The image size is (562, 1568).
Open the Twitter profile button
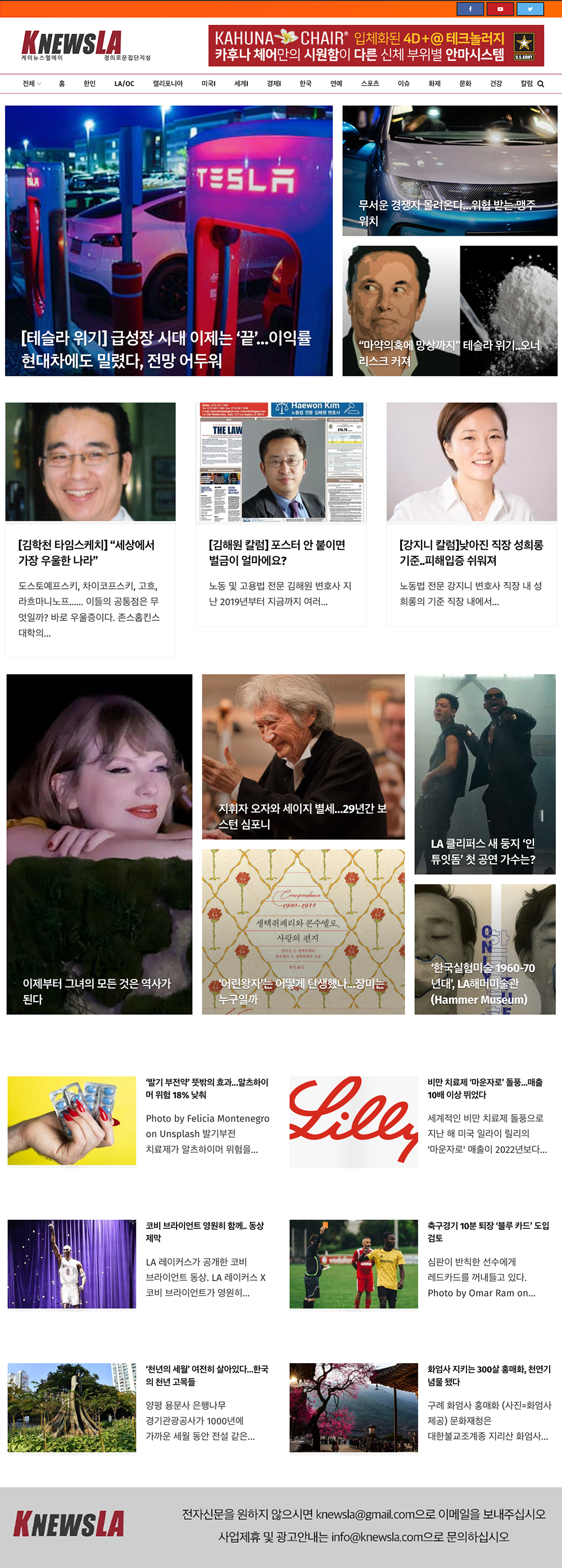(530, 9)
